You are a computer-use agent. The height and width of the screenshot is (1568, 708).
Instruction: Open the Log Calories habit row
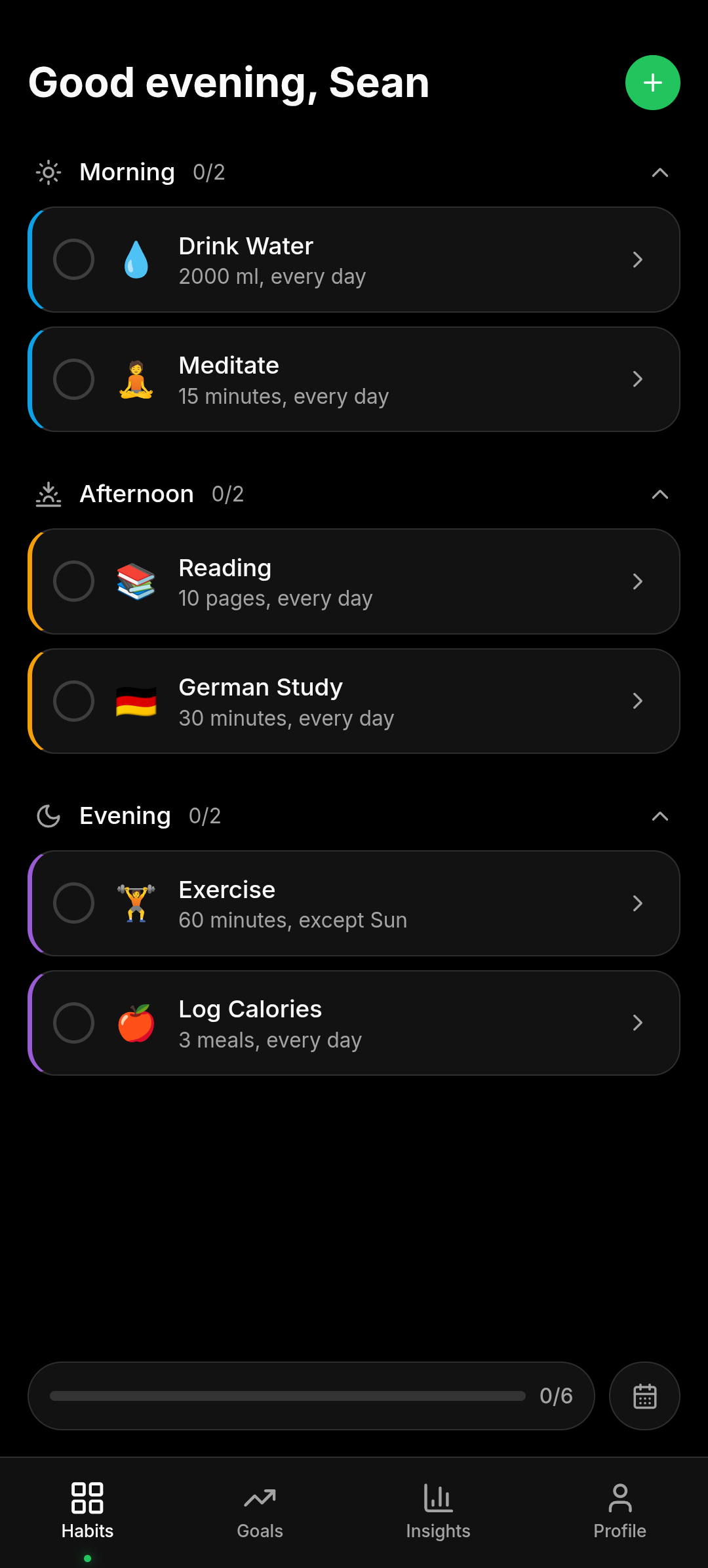pyautogui.click(x=354, y=1022)
